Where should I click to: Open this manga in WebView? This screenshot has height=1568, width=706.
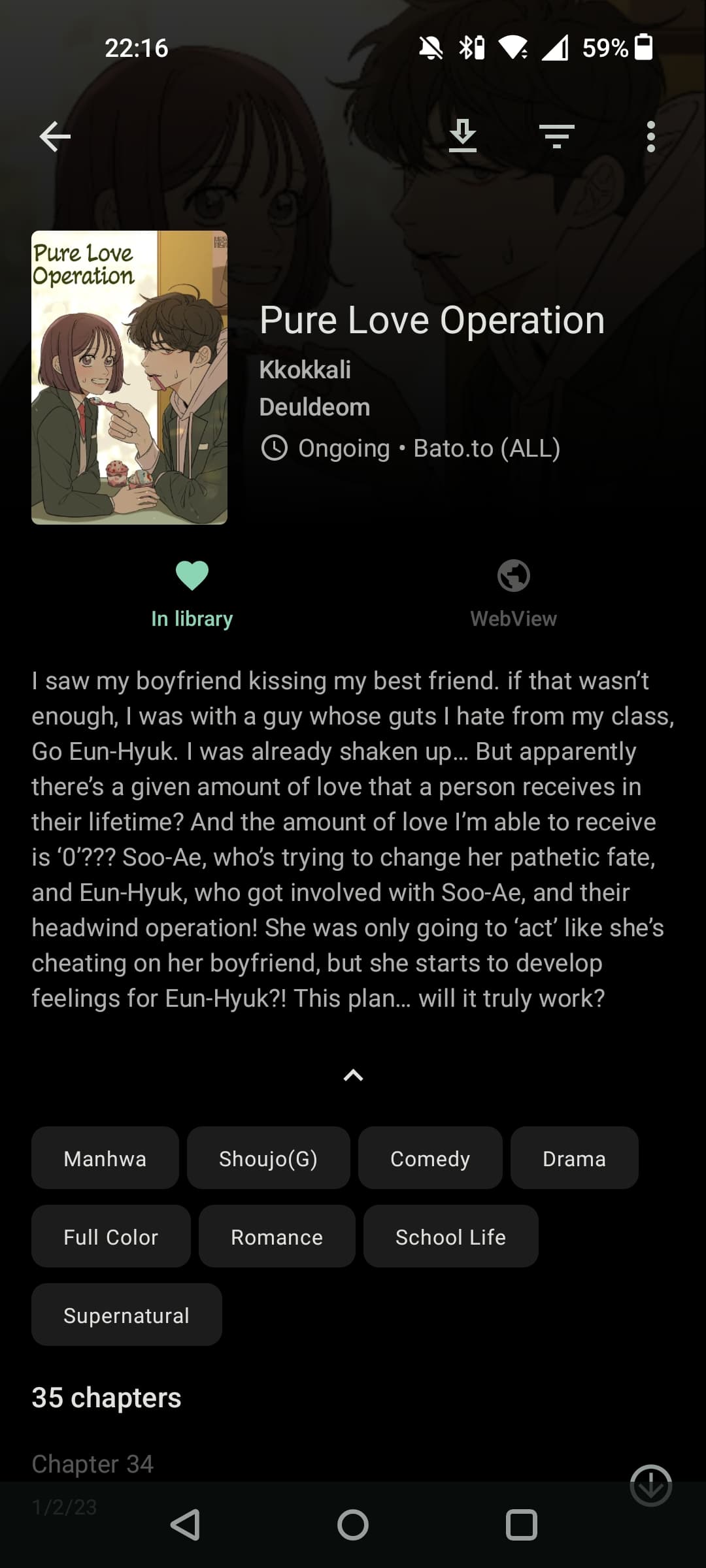point(513,593)
